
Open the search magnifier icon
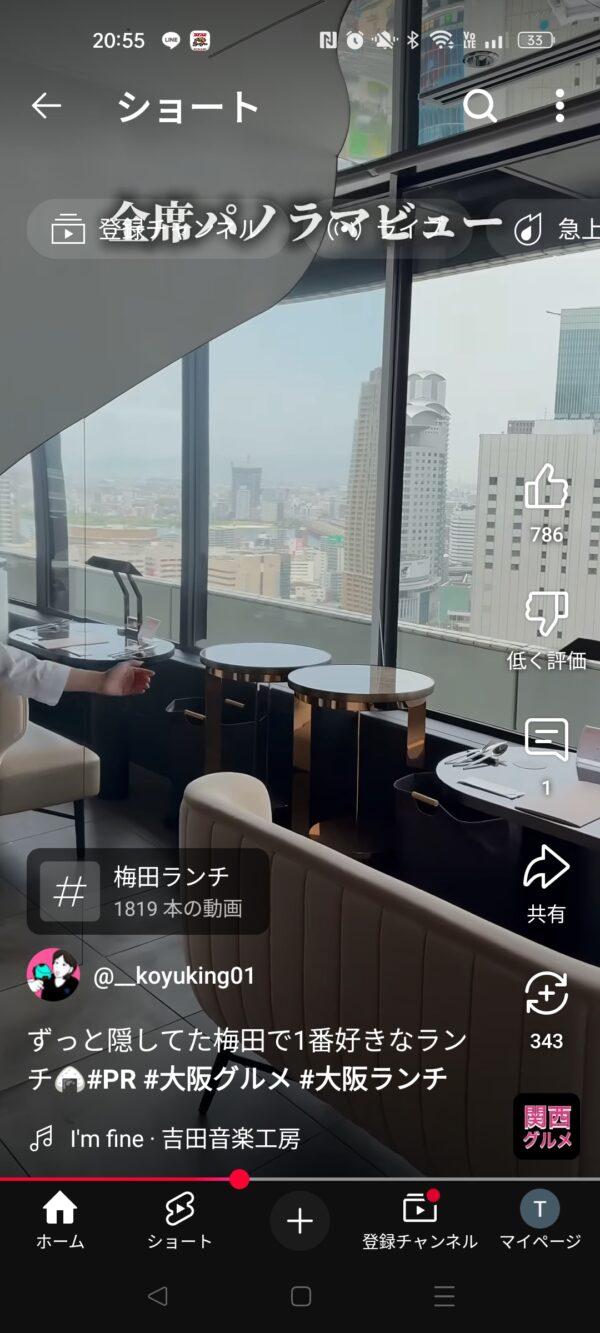[x=480, y=106]
